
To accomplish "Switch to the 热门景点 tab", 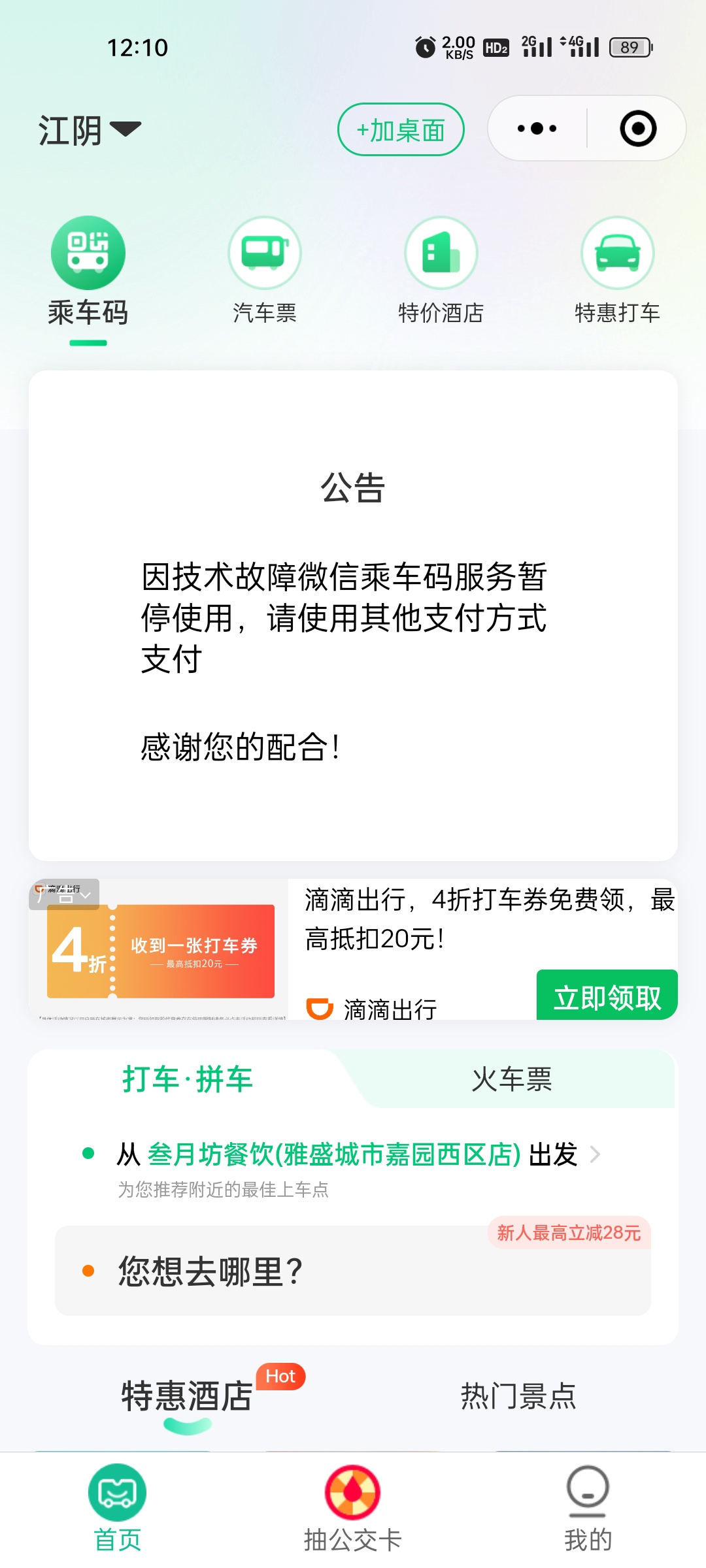I will pos(518,1397).
